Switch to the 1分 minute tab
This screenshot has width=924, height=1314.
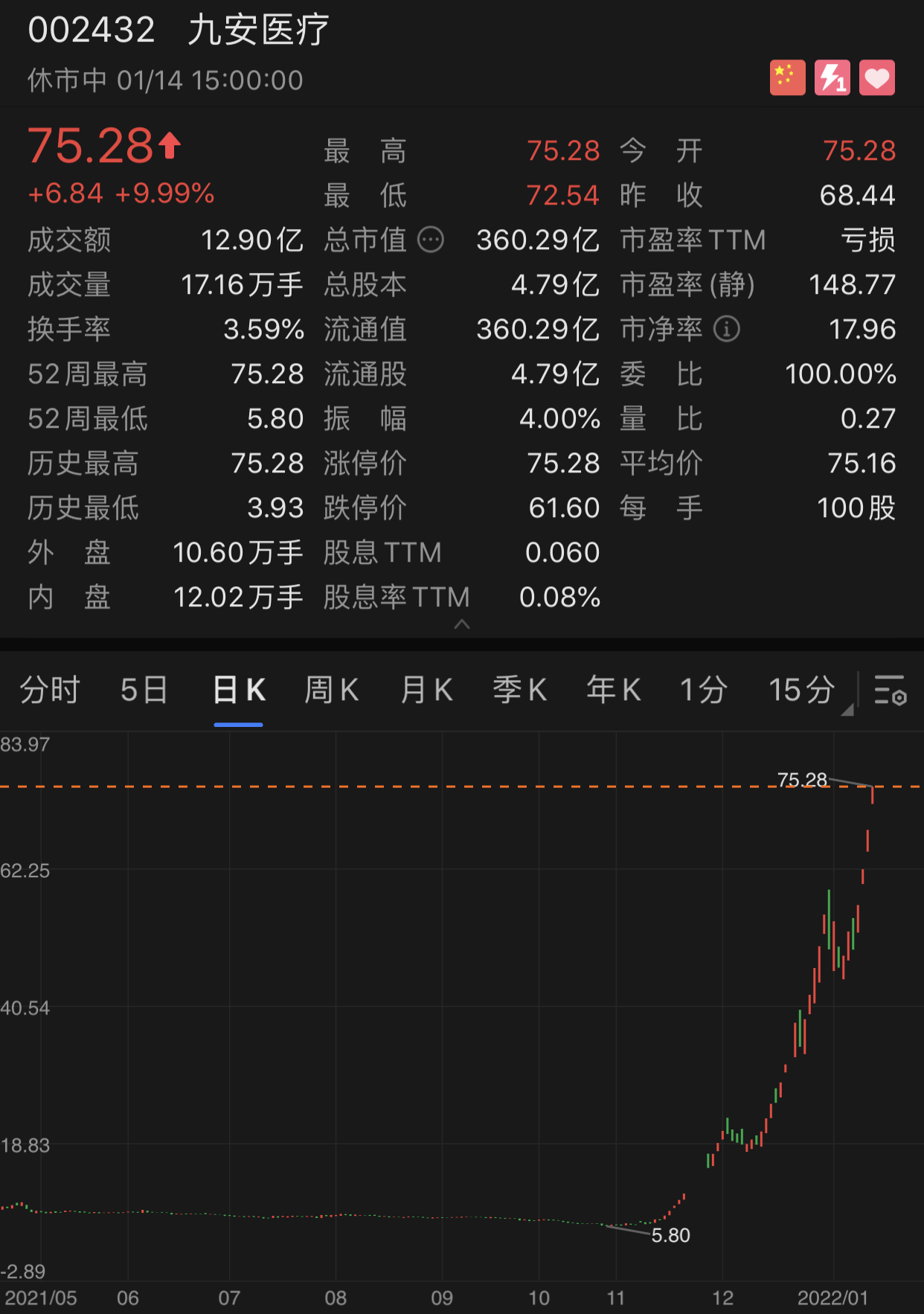click(x=702, y=690)
